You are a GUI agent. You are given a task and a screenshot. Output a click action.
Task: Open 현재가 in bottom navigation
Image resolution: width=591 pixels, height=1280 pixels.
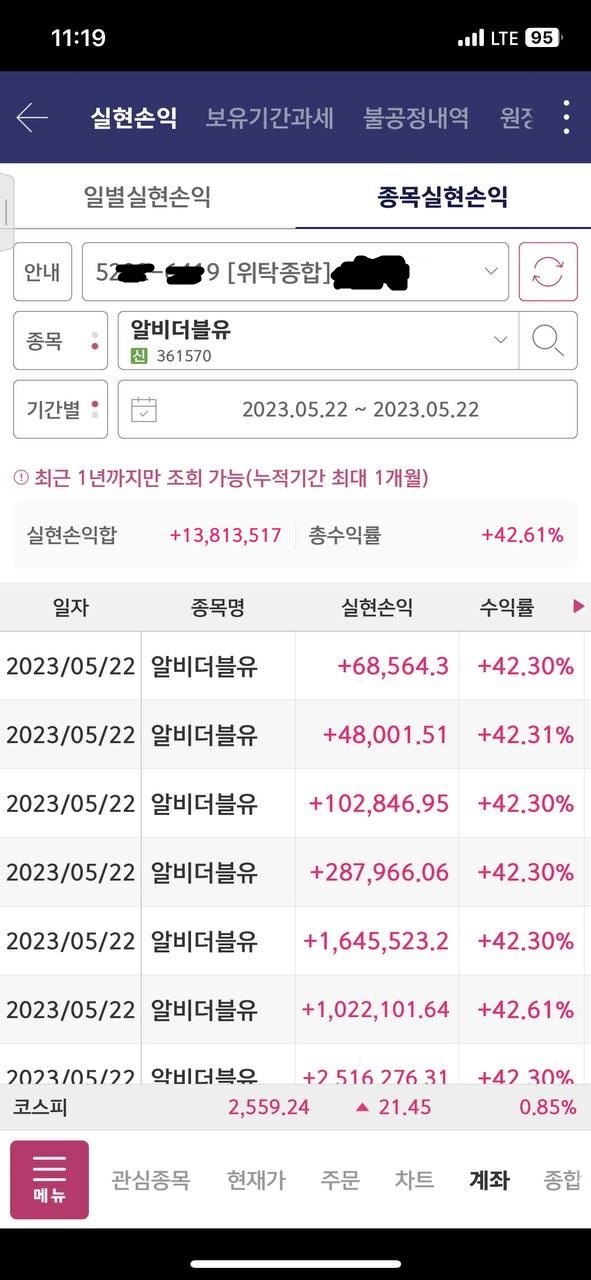point(256,1180)
